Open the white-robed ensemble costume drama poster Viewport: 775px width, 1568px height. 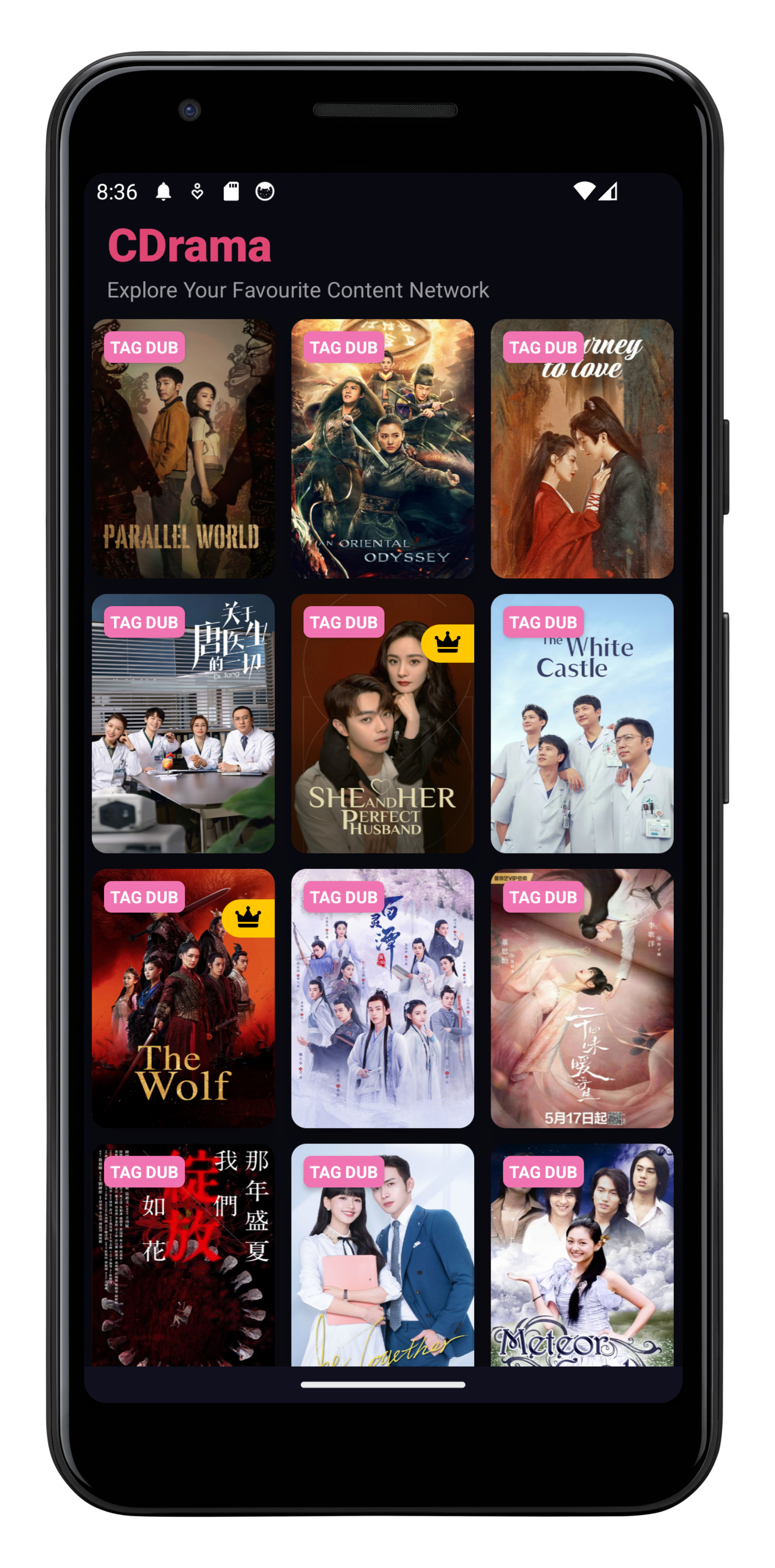(382, 998)
